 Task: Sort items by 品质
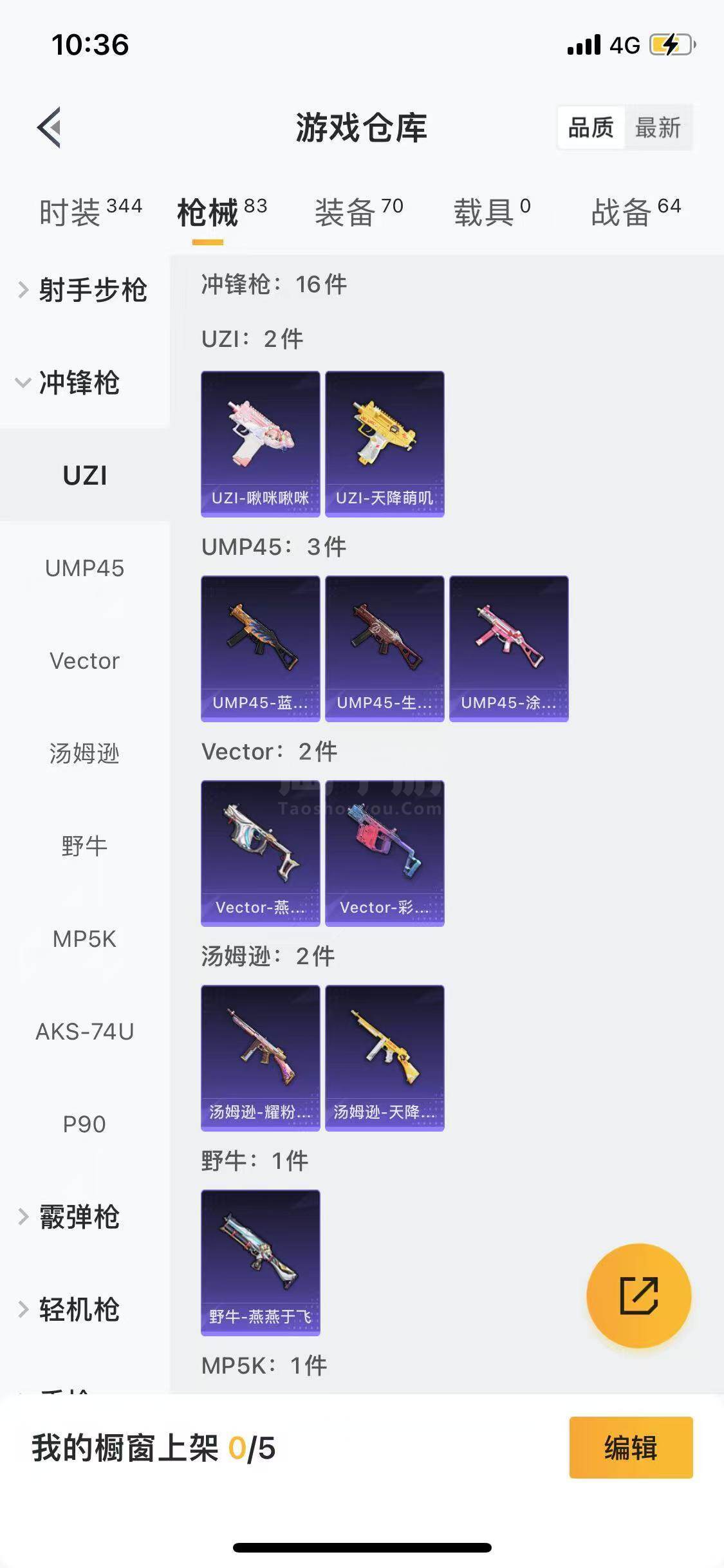[x=590, y=127]
